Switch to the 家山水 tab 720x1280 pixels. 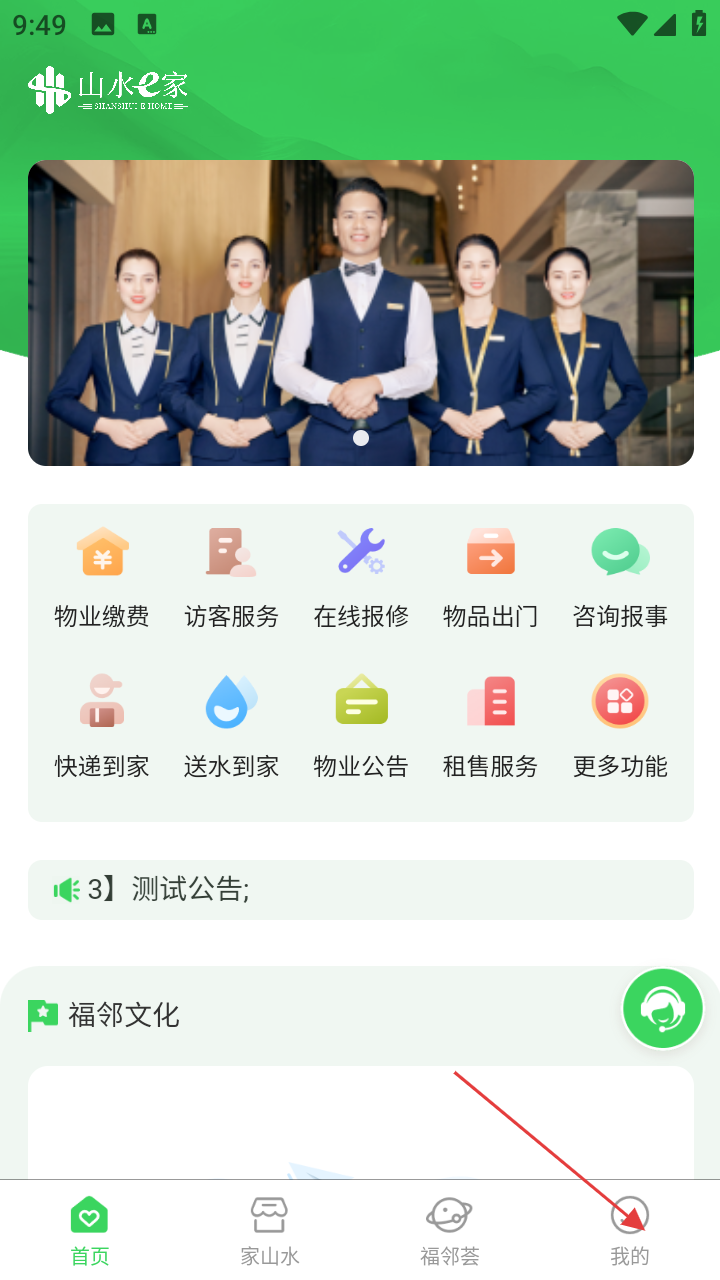[270, 1231]
